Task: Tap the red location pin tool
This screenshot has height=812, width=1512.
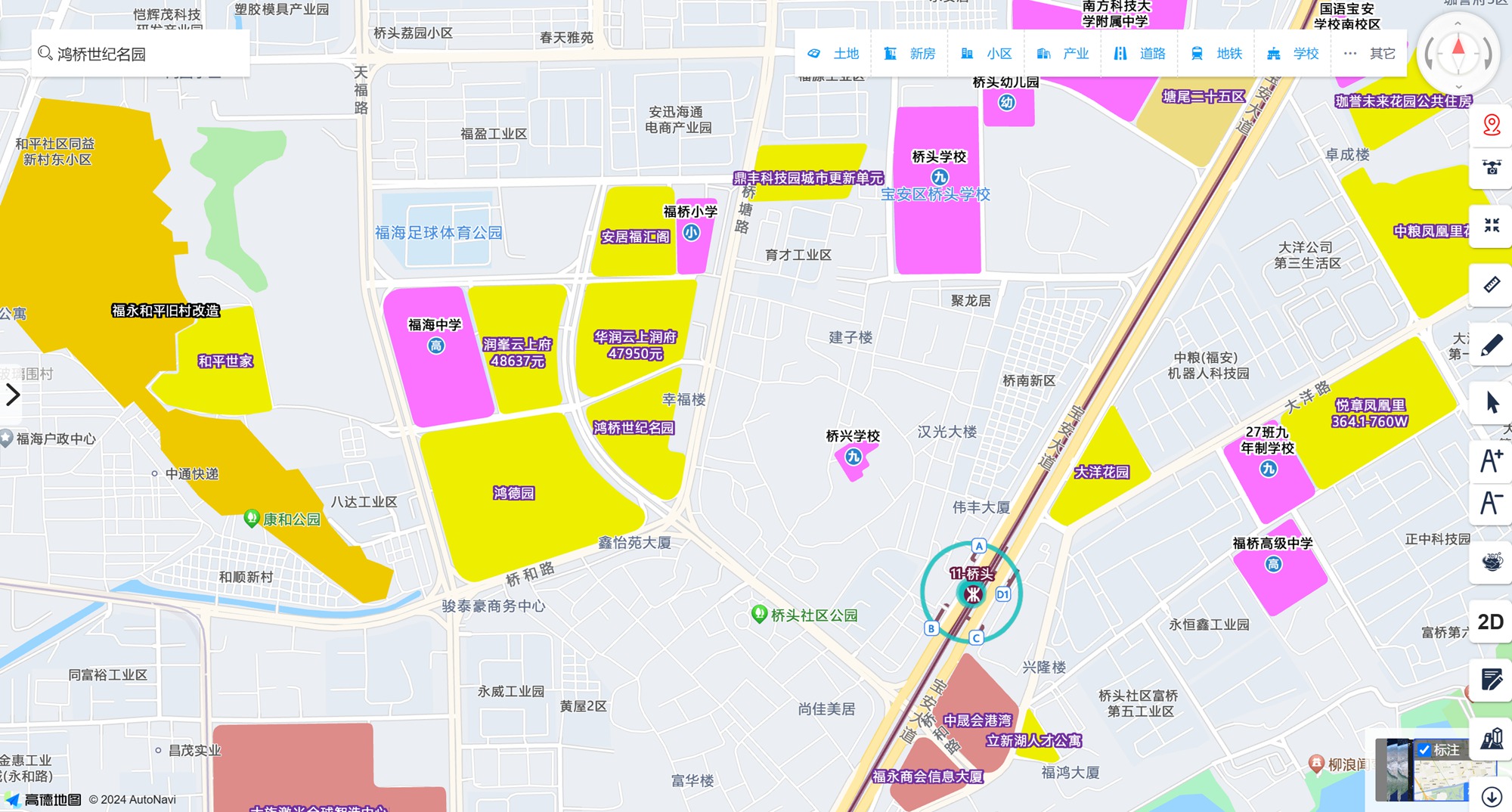Action: point(1491,125)
